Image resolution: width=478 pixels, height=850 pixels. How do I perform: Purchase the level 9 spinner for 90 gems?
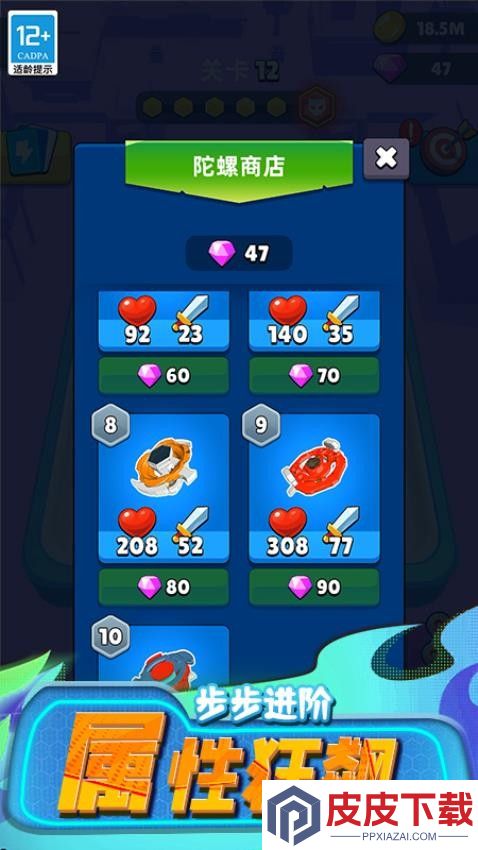coord(314,587)
